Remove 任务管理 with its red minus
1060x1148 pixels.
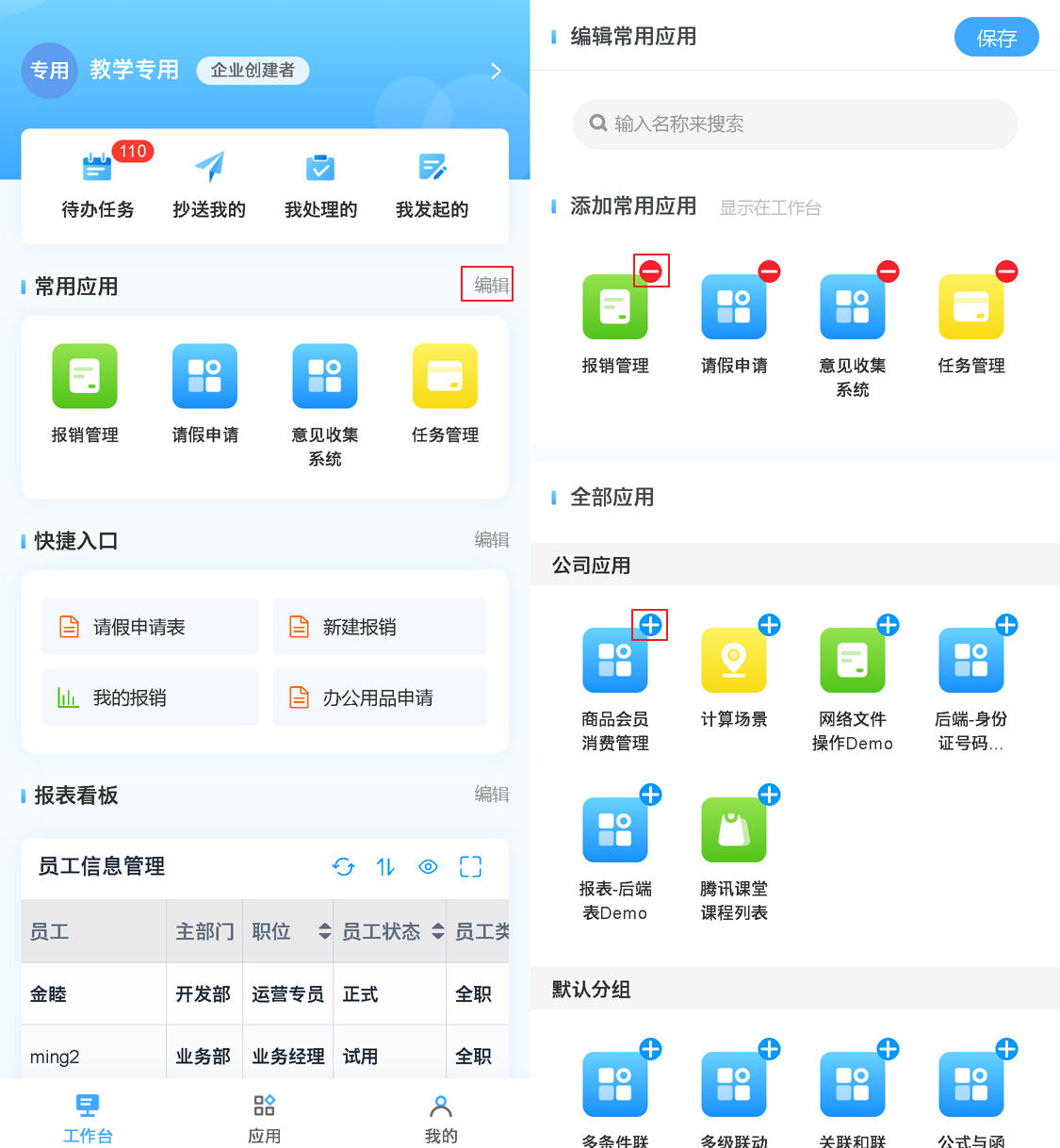pyautogui.click(x=1006, y=271)
